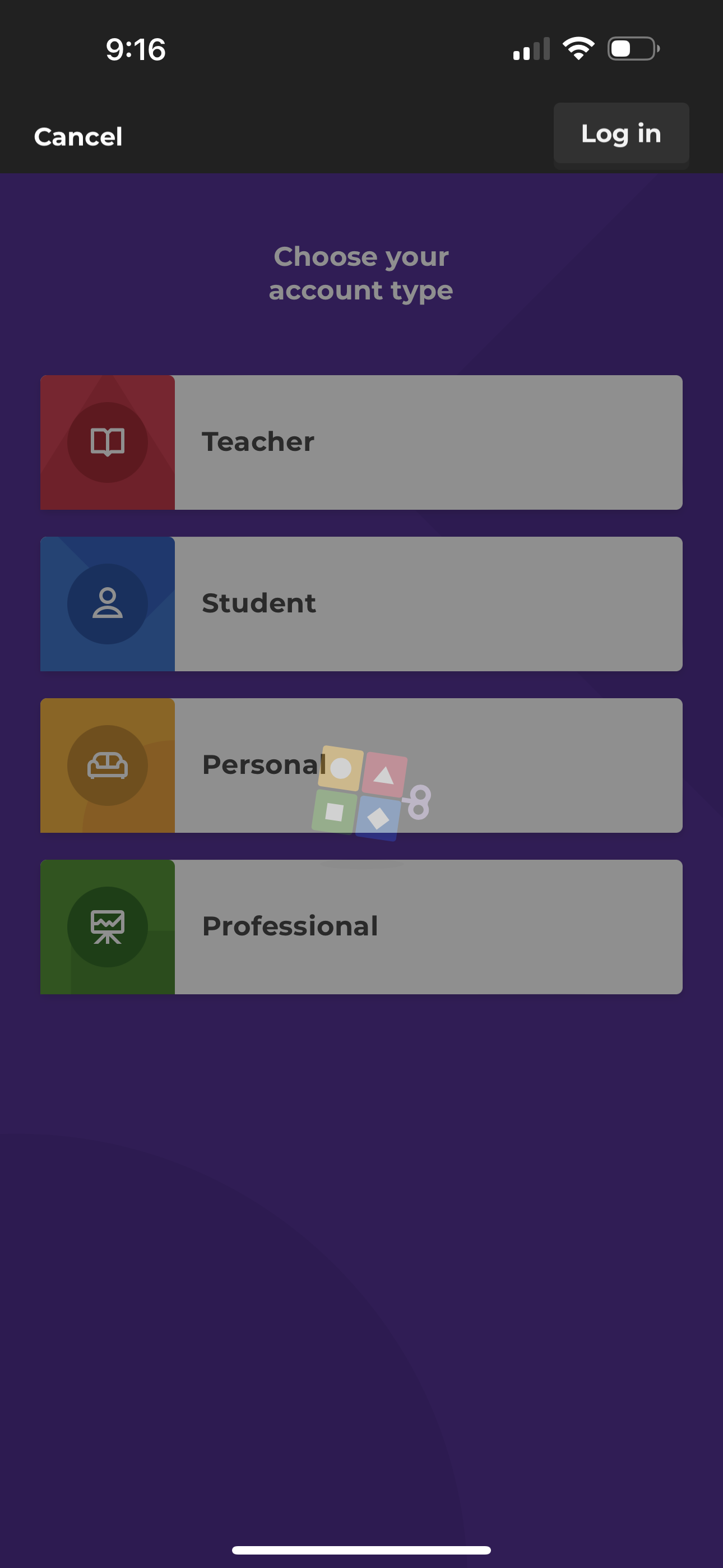The height and width of the screenshot is (1568, 723).
Task: Tap the couch icon for Personal accounts
Action: point(107,765)
